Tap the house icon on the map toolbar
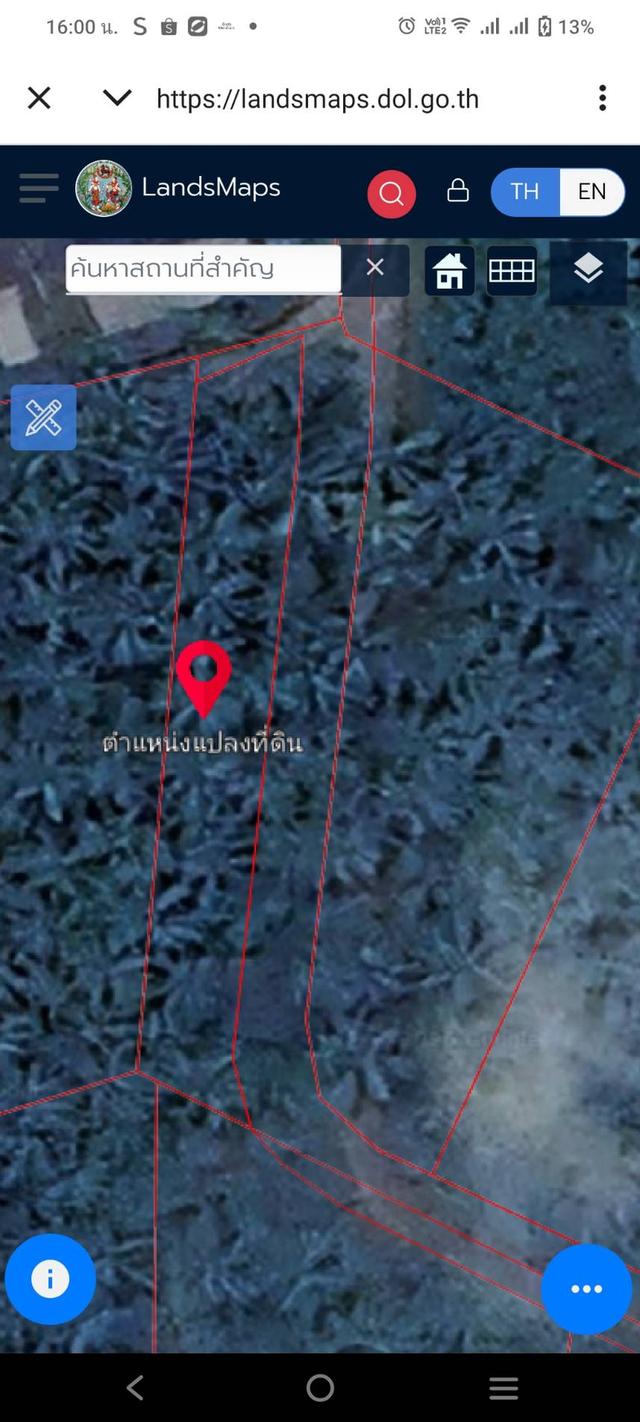Viewport: 640px width, 1422px height. click(x=450, y=270)
